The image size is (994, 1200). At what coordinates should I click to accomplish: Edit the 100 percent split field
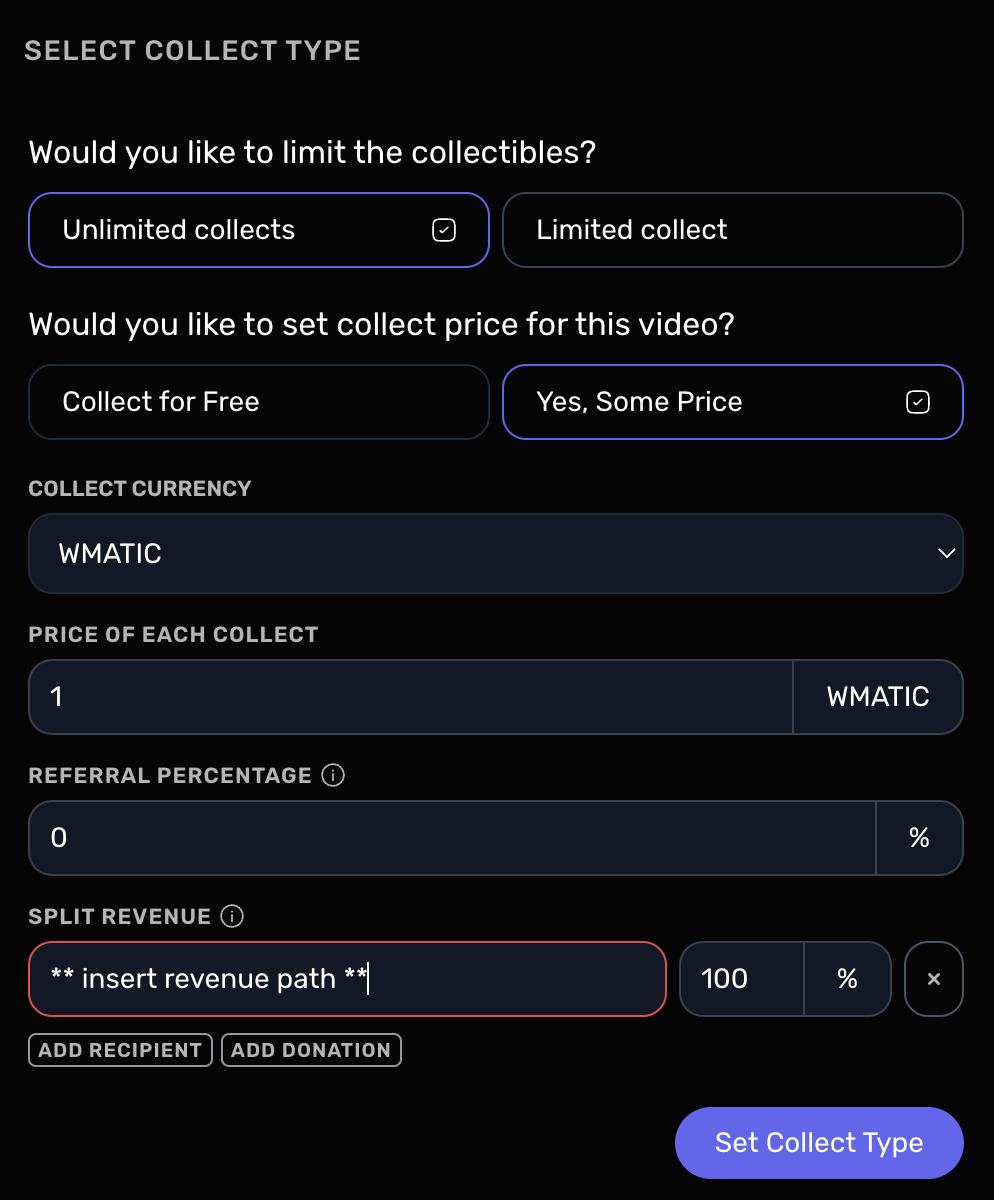click(740, 978)
